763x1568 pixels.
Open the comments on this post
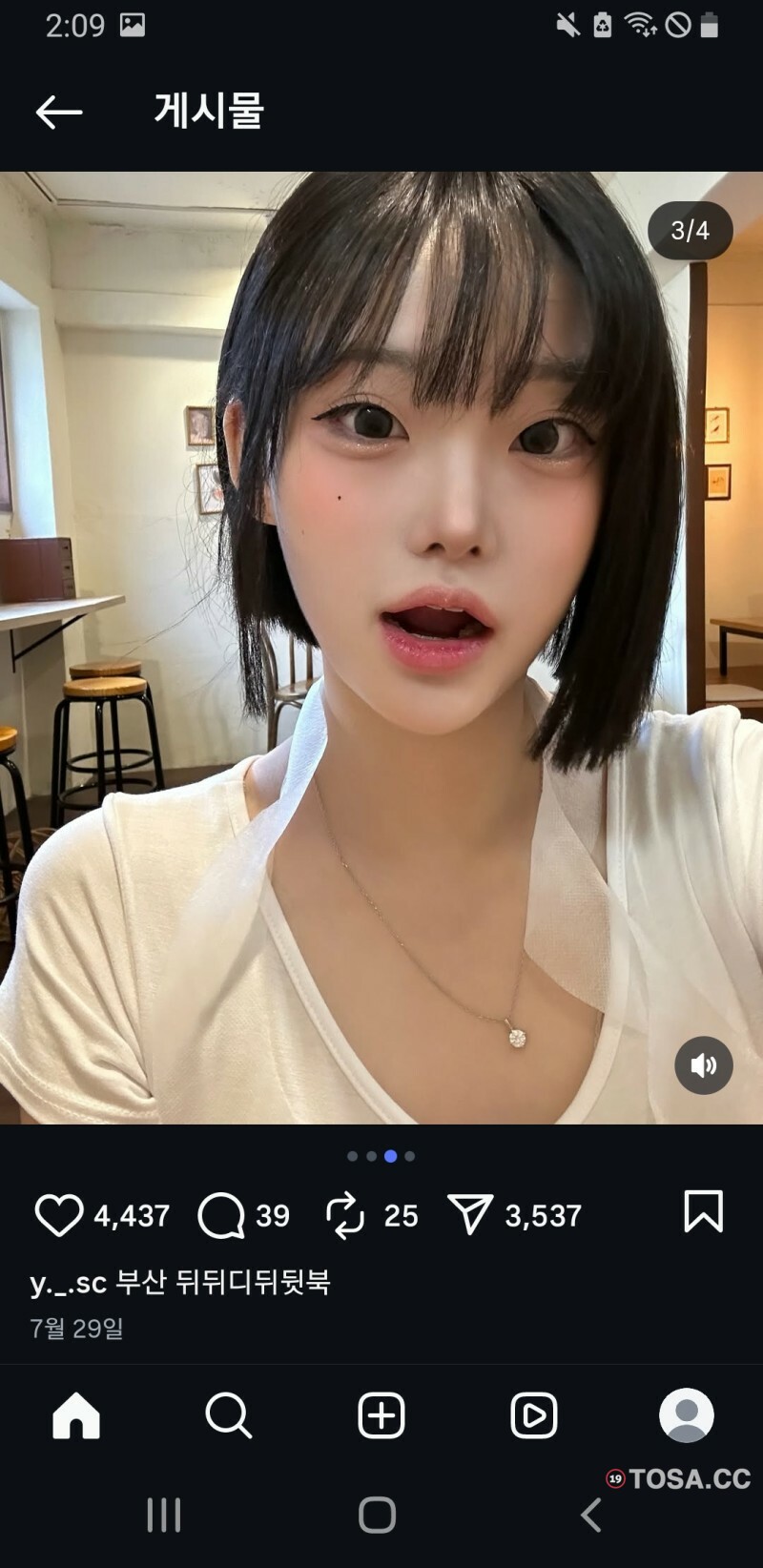click(221, 1215)
